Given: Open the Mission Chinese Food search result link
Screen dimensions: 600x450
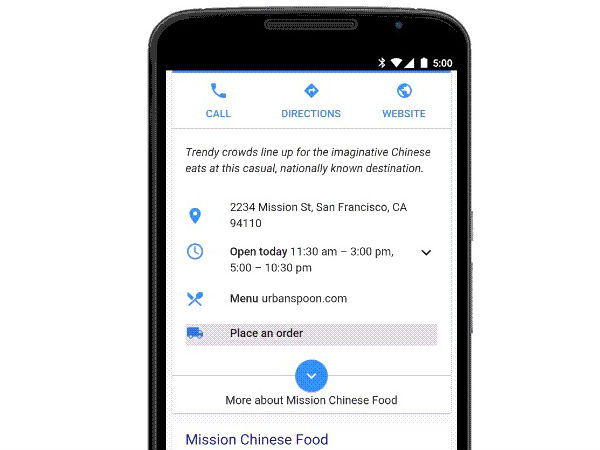Looking at the screenshot, I should (x=257, y=439).
